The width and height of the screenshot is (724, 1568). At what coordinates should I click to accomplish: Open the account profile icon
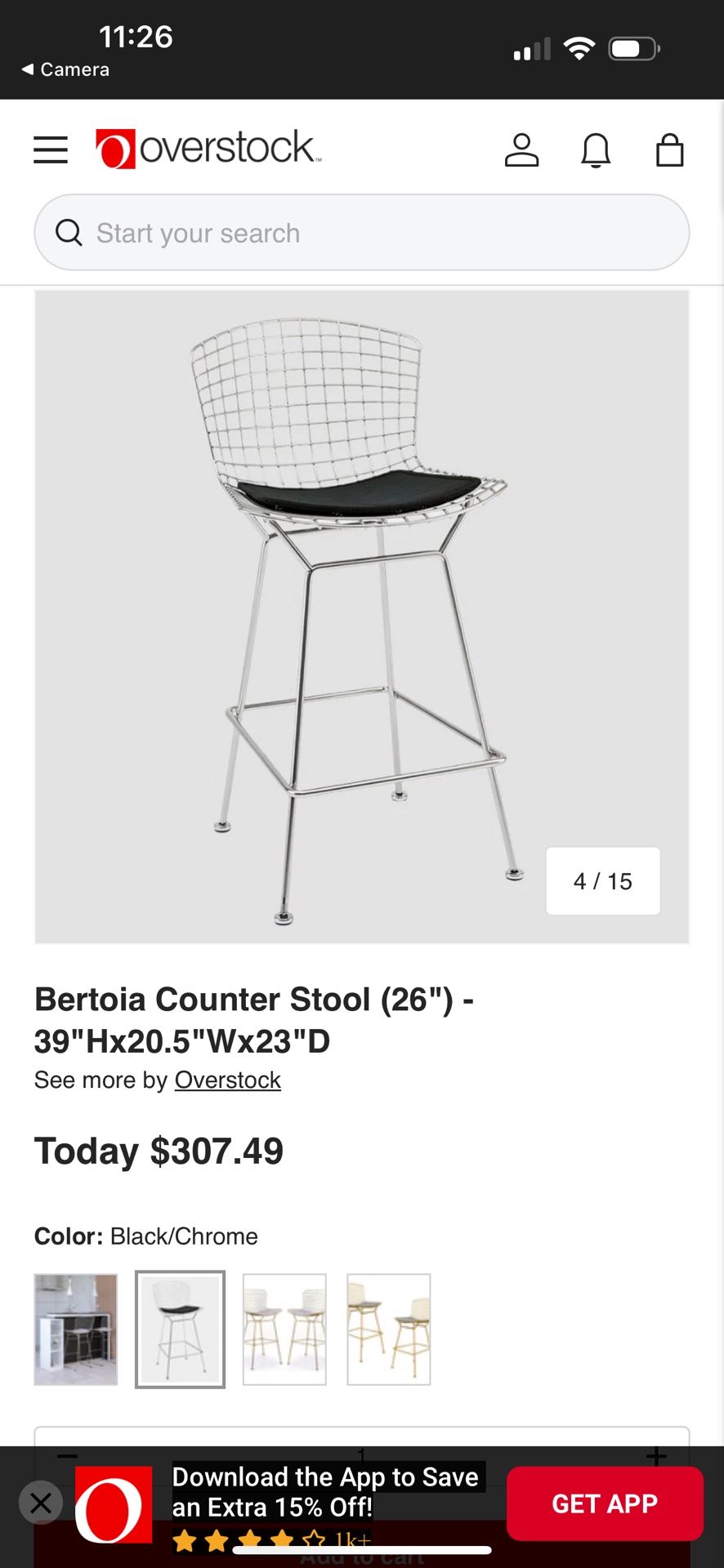[x=521, y=150]
